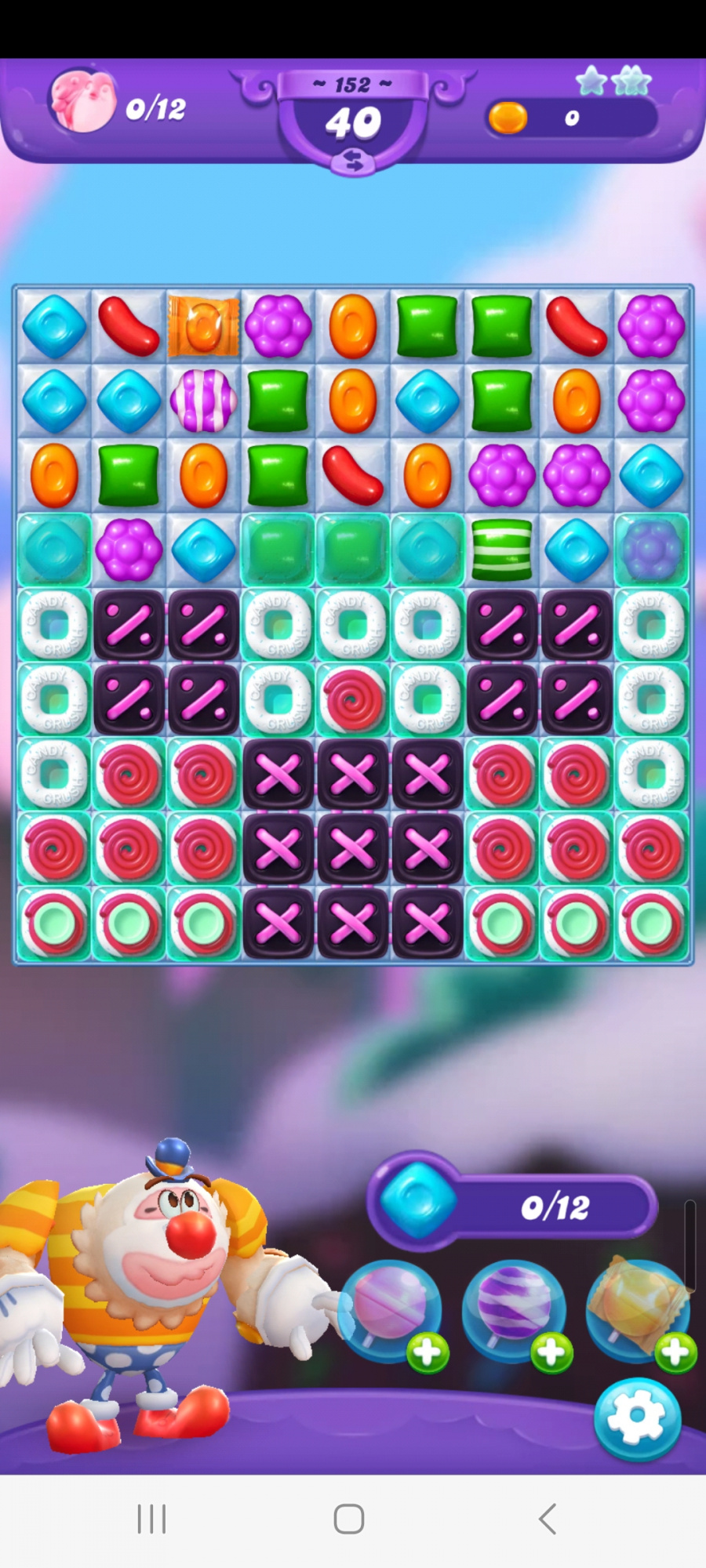
Task: Go back with system back button
Action: 548,1519
